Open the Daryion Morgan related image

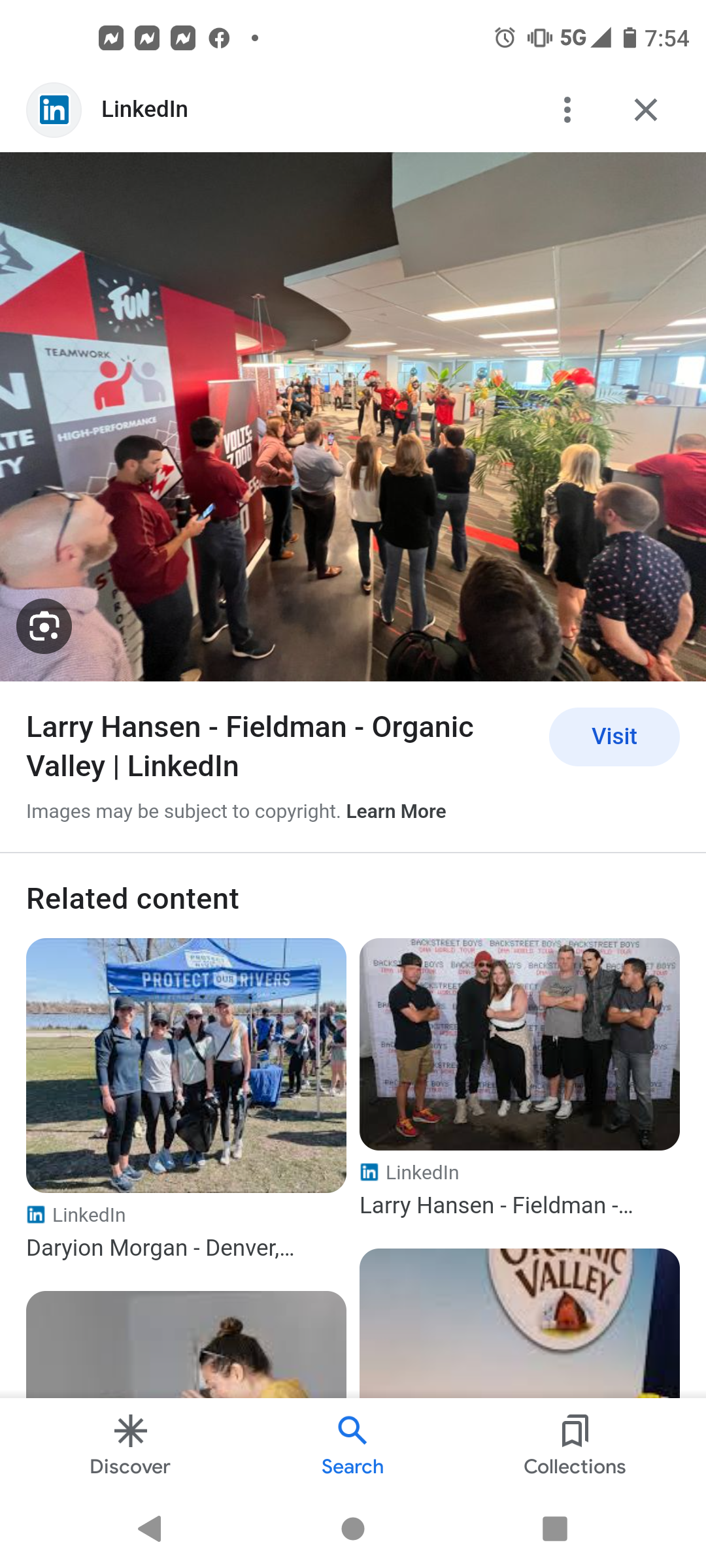coord(186,1065)
